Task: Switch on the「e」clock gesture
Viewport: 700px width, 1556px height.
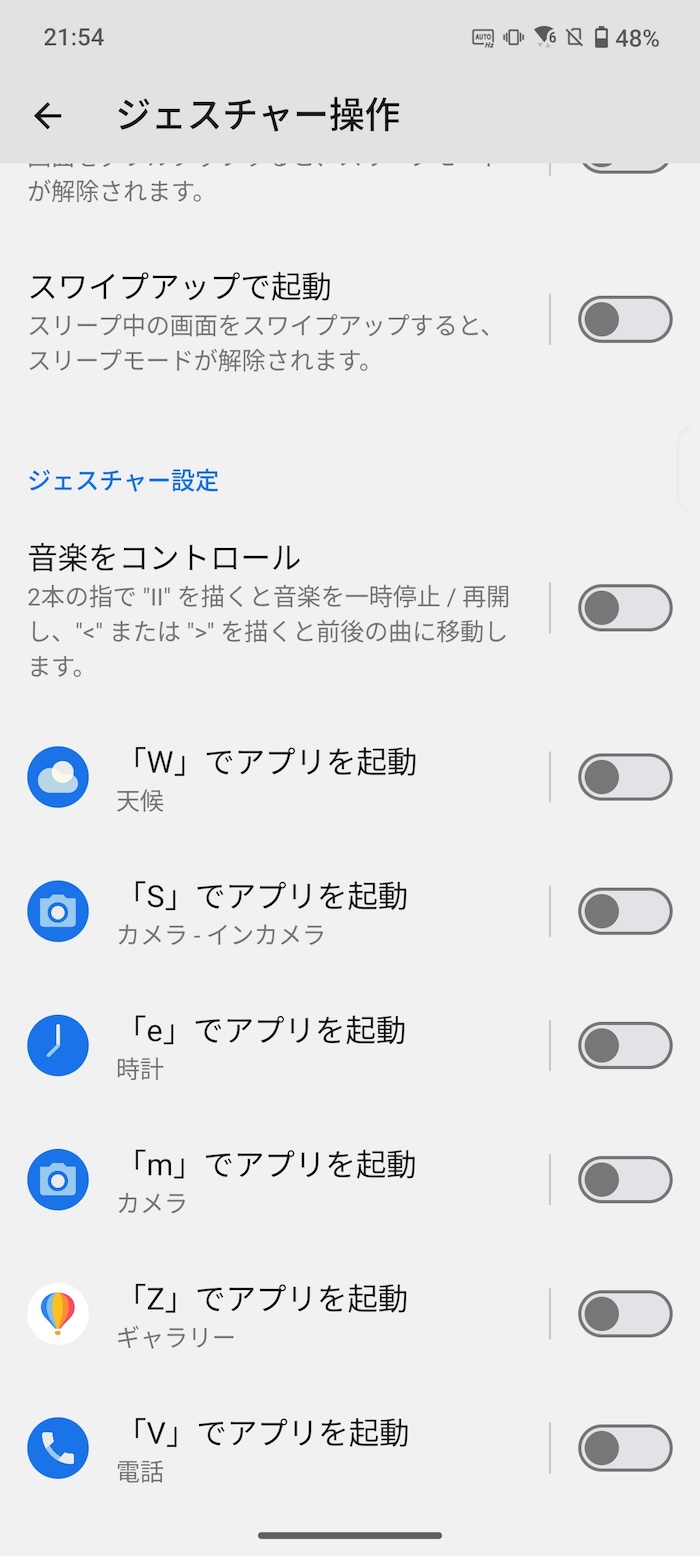Action: (625, 1046)
